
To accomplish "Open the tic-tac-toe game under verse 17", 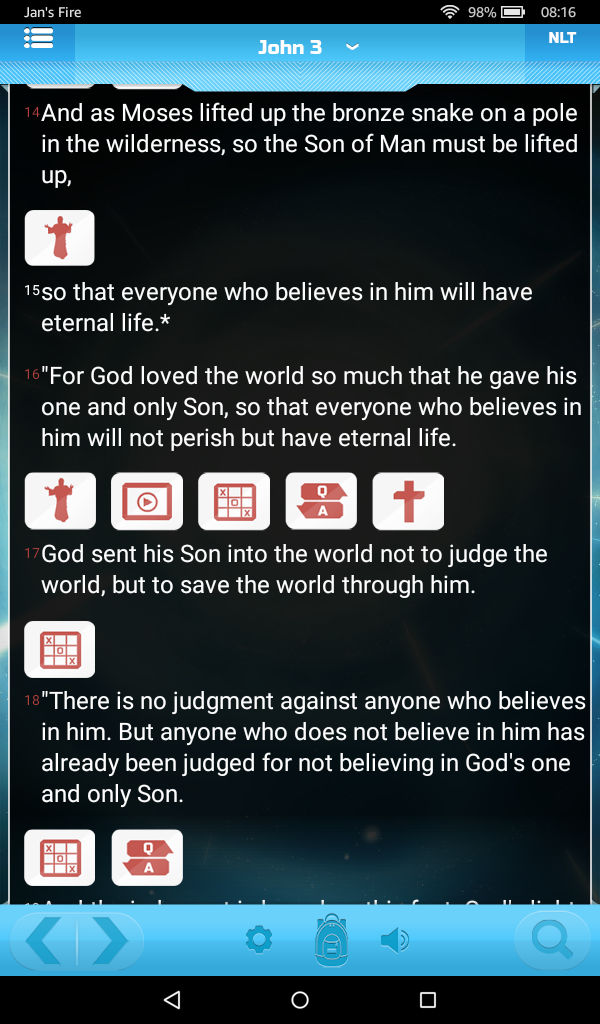I will point(60,649).
